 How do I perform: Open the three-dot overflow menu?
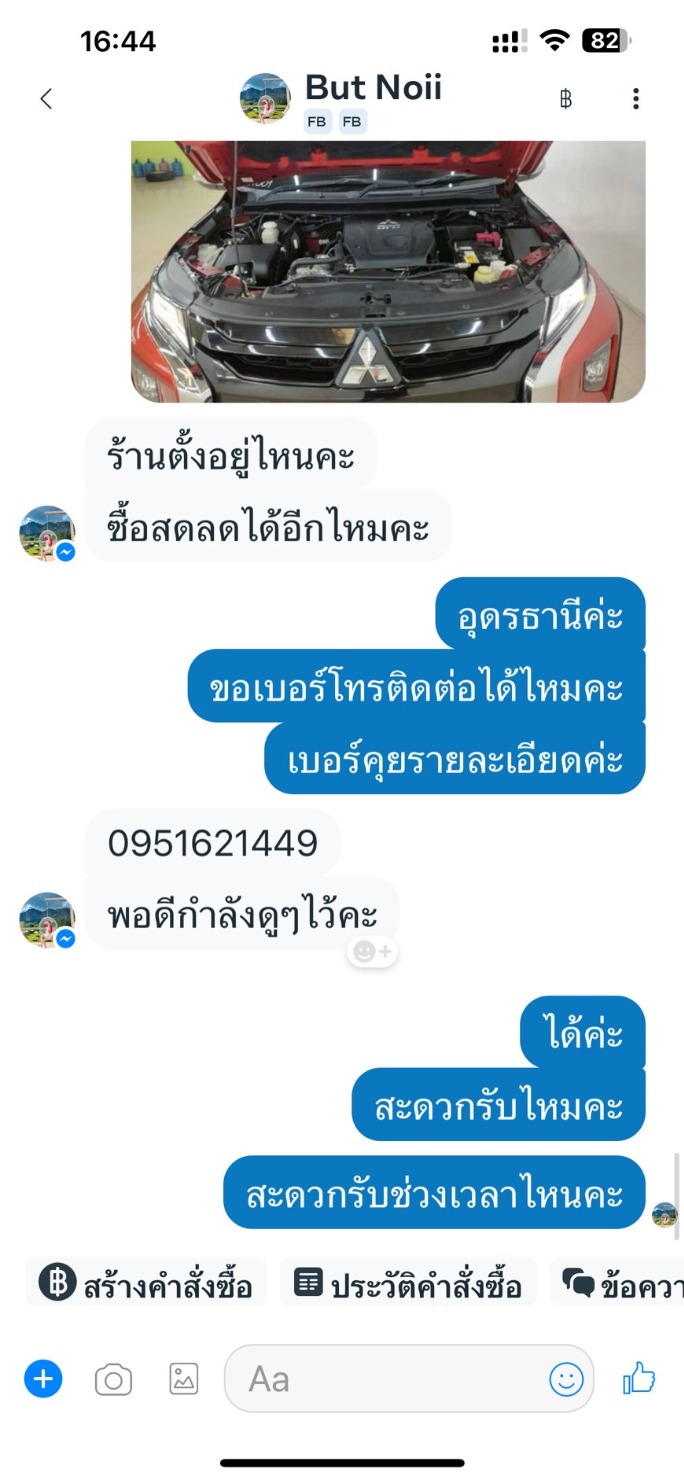tap(635, 98)
